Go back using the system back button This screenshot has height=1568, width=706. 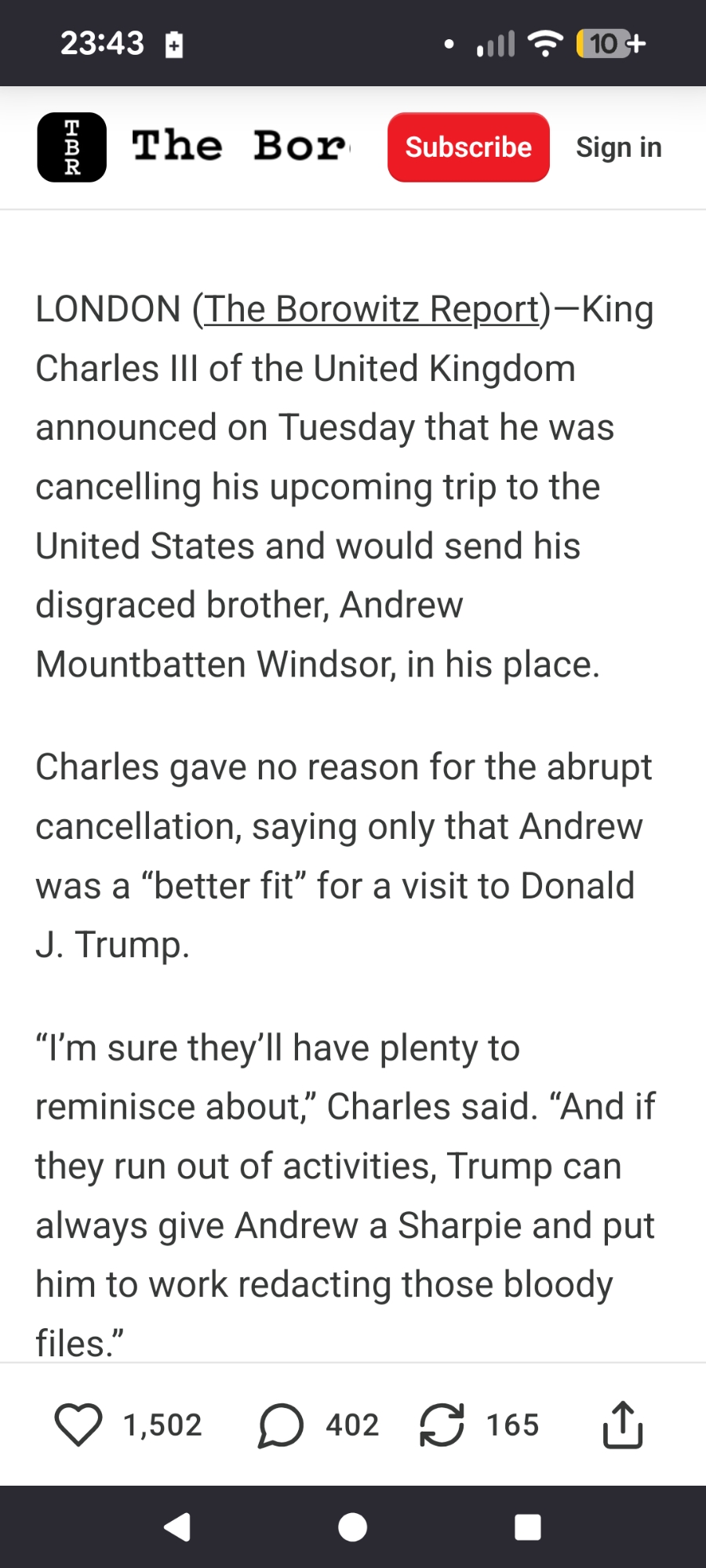point(177,1527)
